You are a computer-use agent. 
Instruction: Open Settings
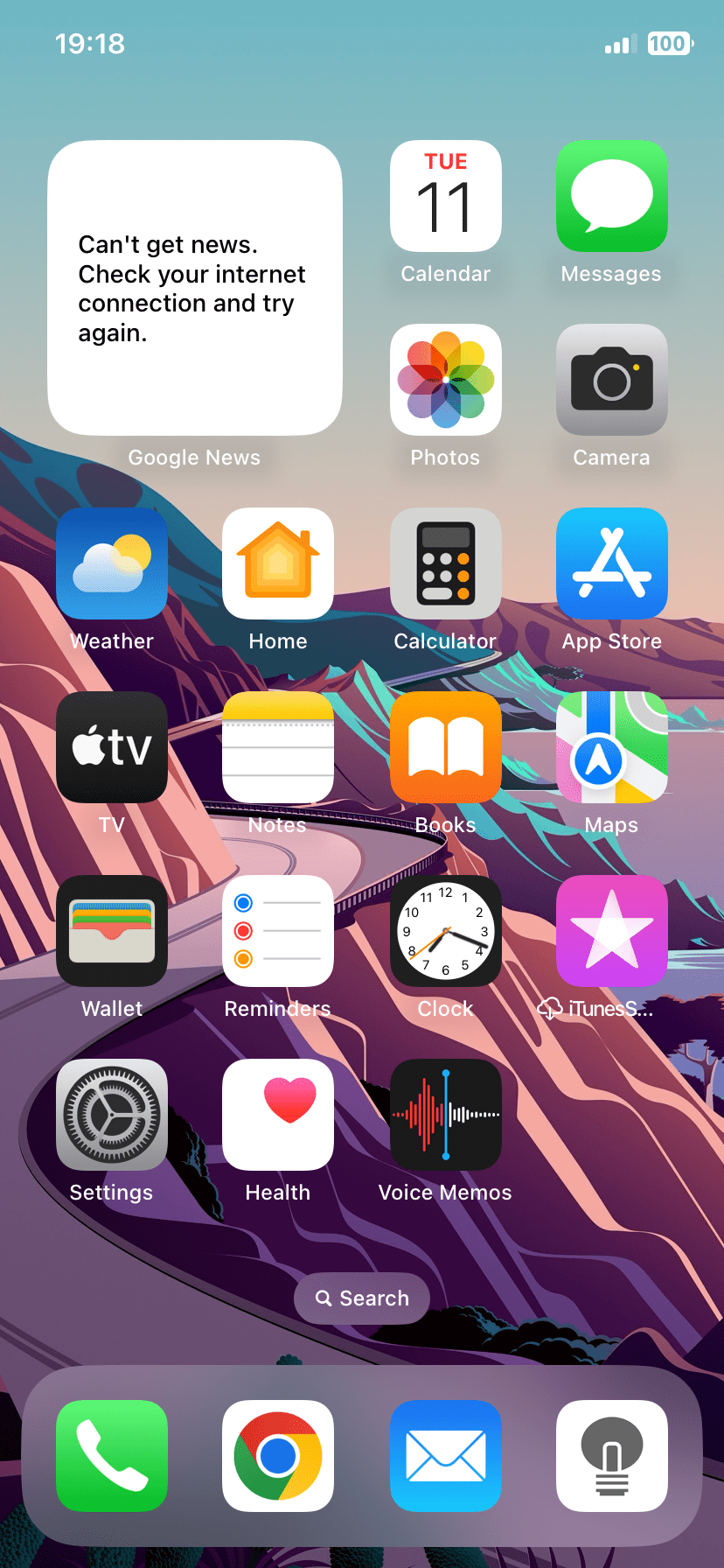click(x=111, y=1115)
